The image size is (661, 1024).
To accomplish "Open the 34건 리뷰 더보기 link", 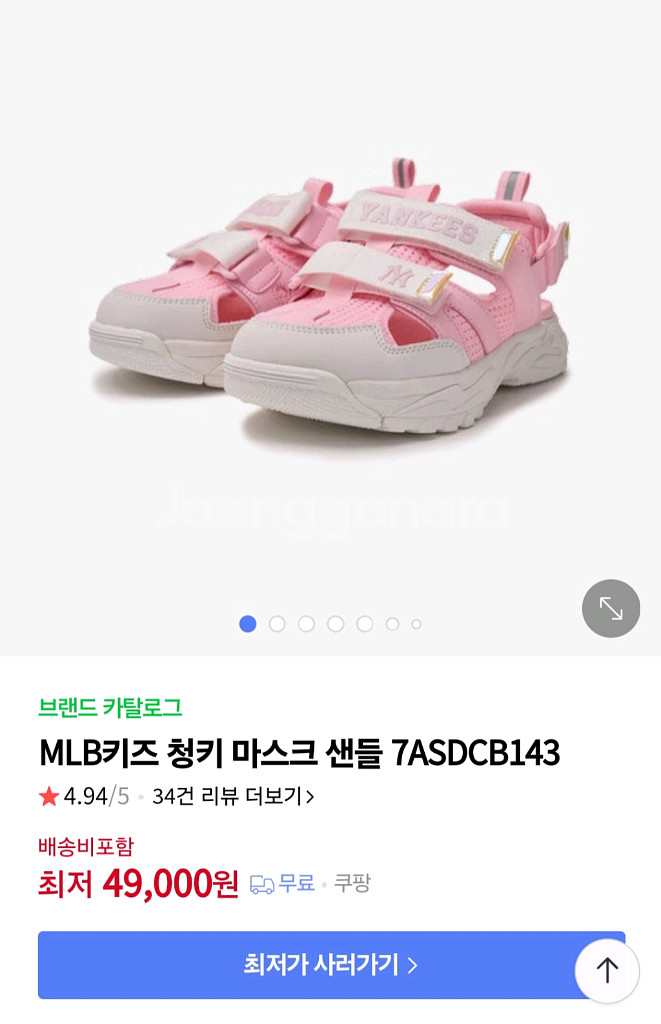I will pyautogui.click(x=233, y=797).
